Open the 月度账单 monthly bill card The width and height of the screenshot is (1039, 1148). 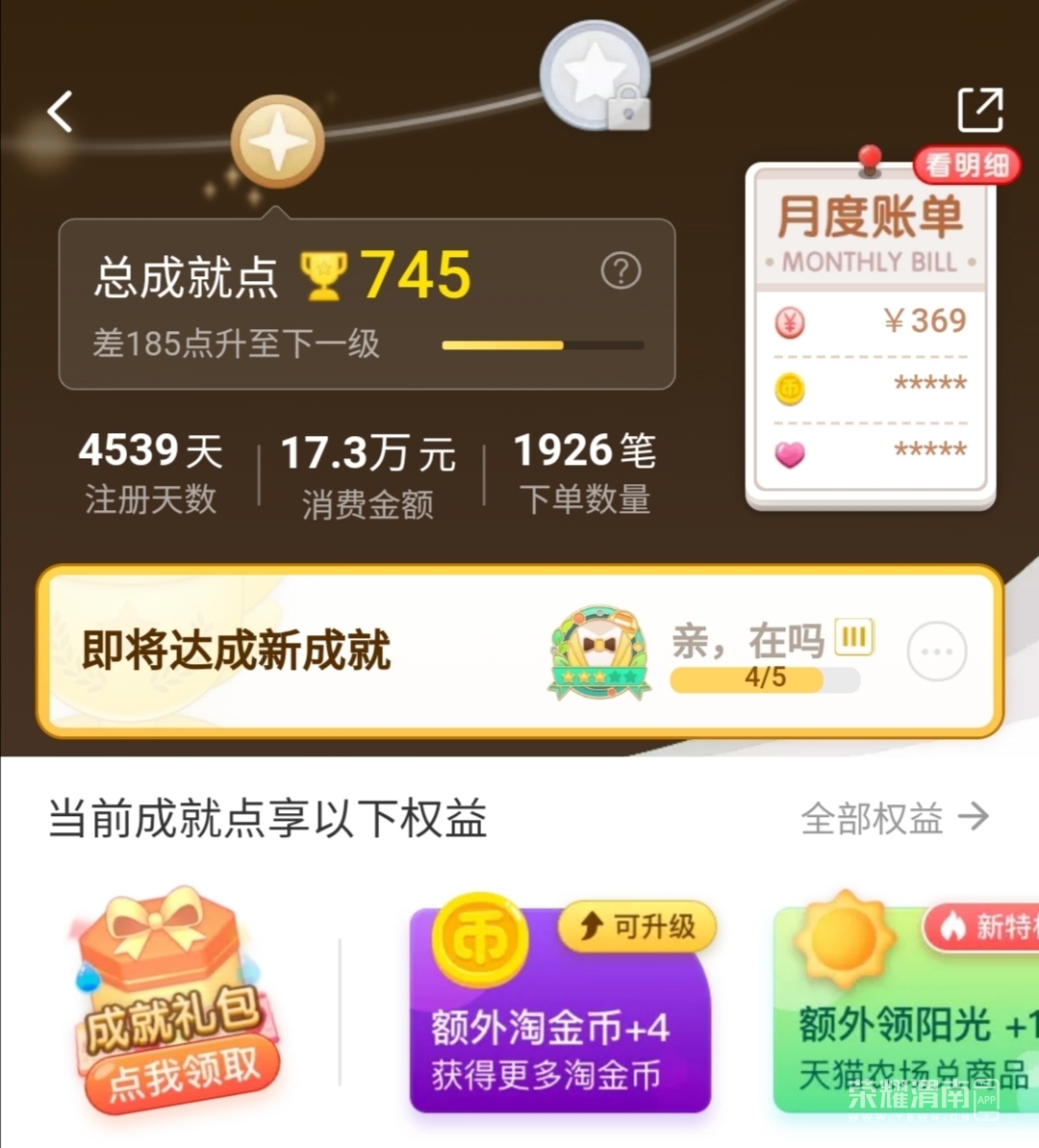coord(870,337)
